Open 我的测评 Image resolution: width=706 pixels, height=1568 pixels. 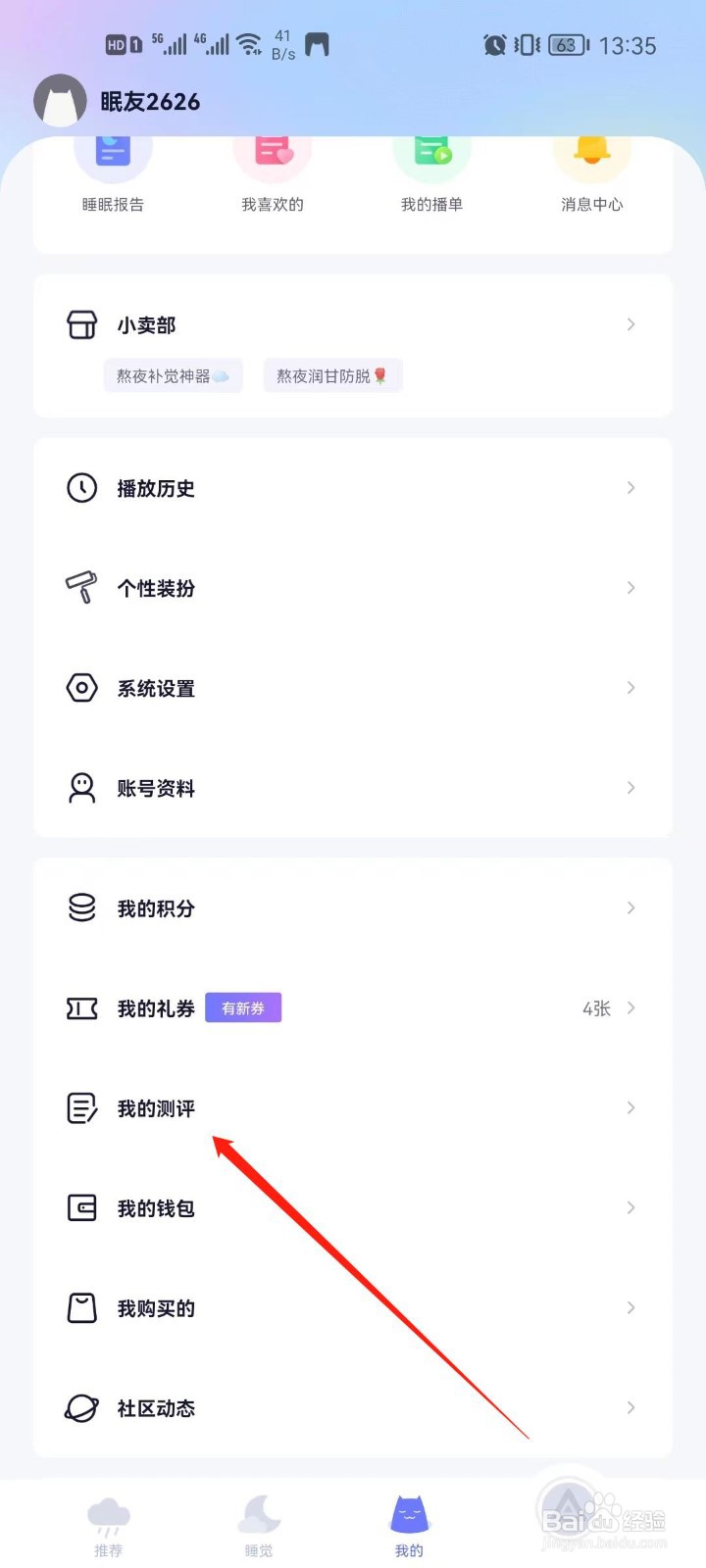click(x=353, y=1108)
